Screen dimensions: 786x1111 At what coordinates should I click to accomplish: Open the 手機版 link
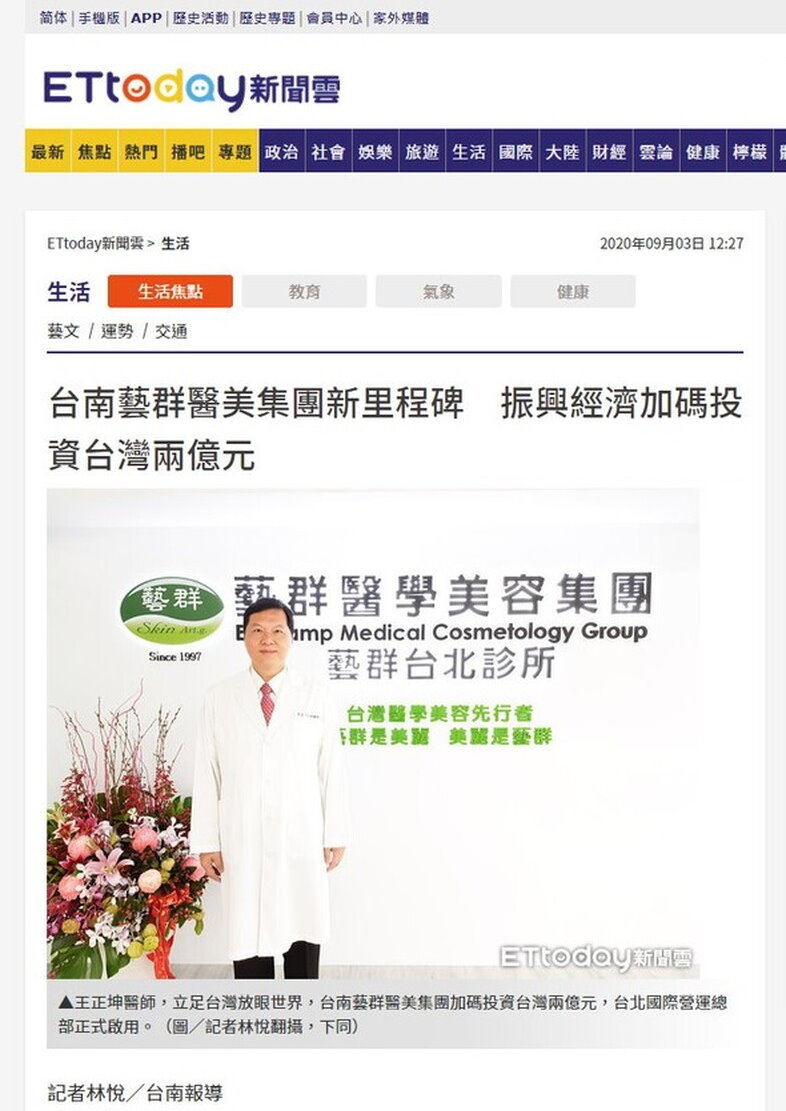[100, 18]
